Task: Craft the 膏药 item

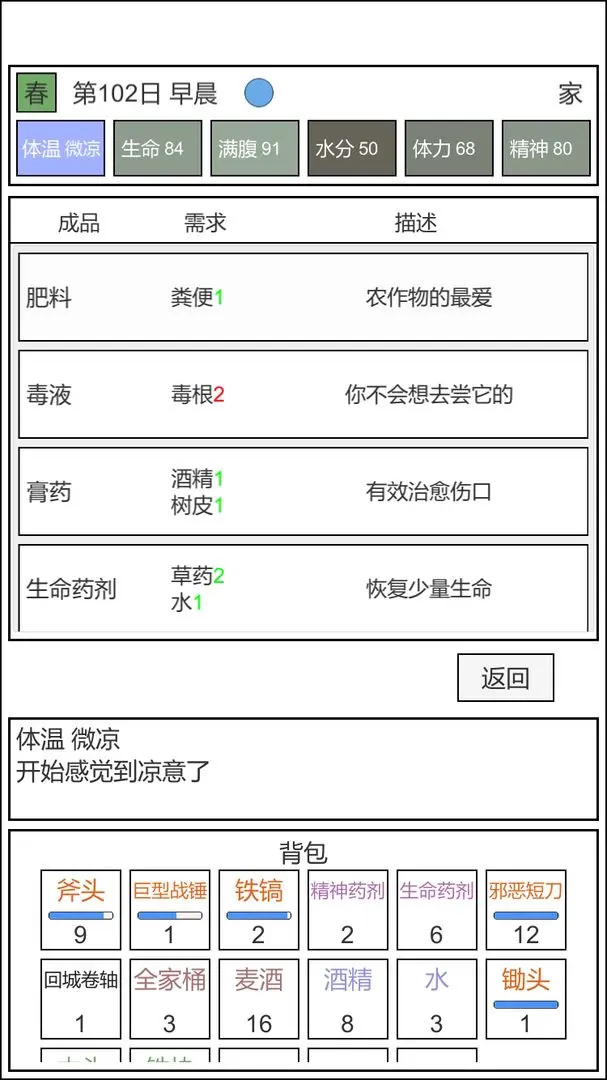Action: 303,491
